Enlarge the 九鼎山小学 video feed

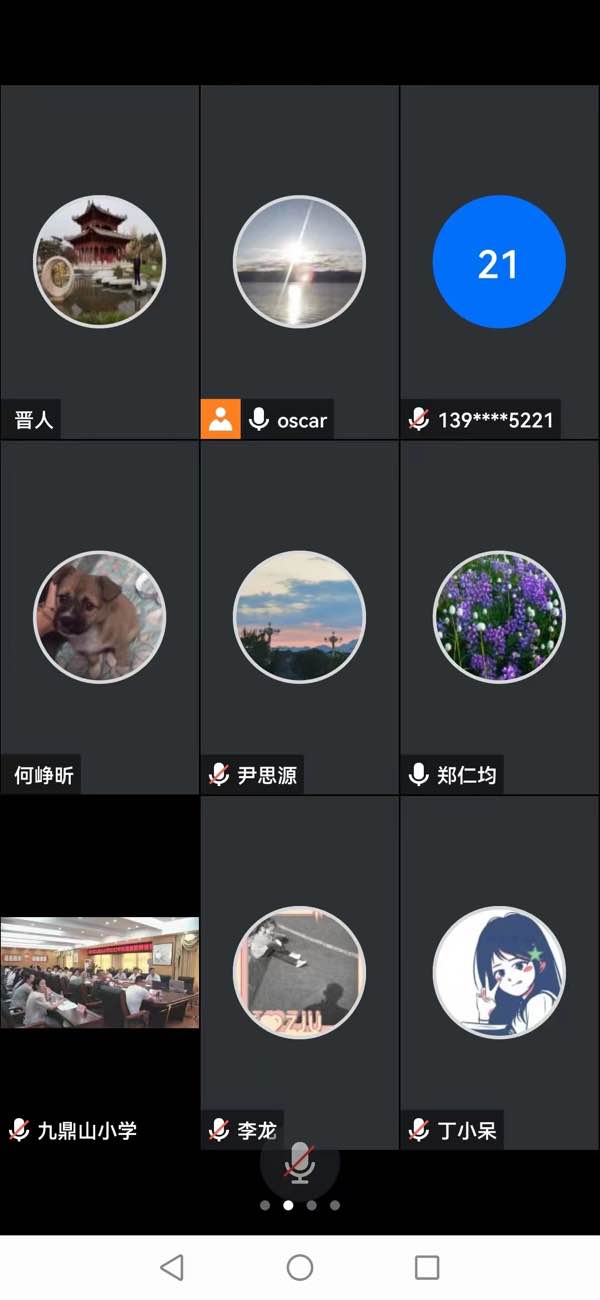pyautogui.click(x=99, y=972)
